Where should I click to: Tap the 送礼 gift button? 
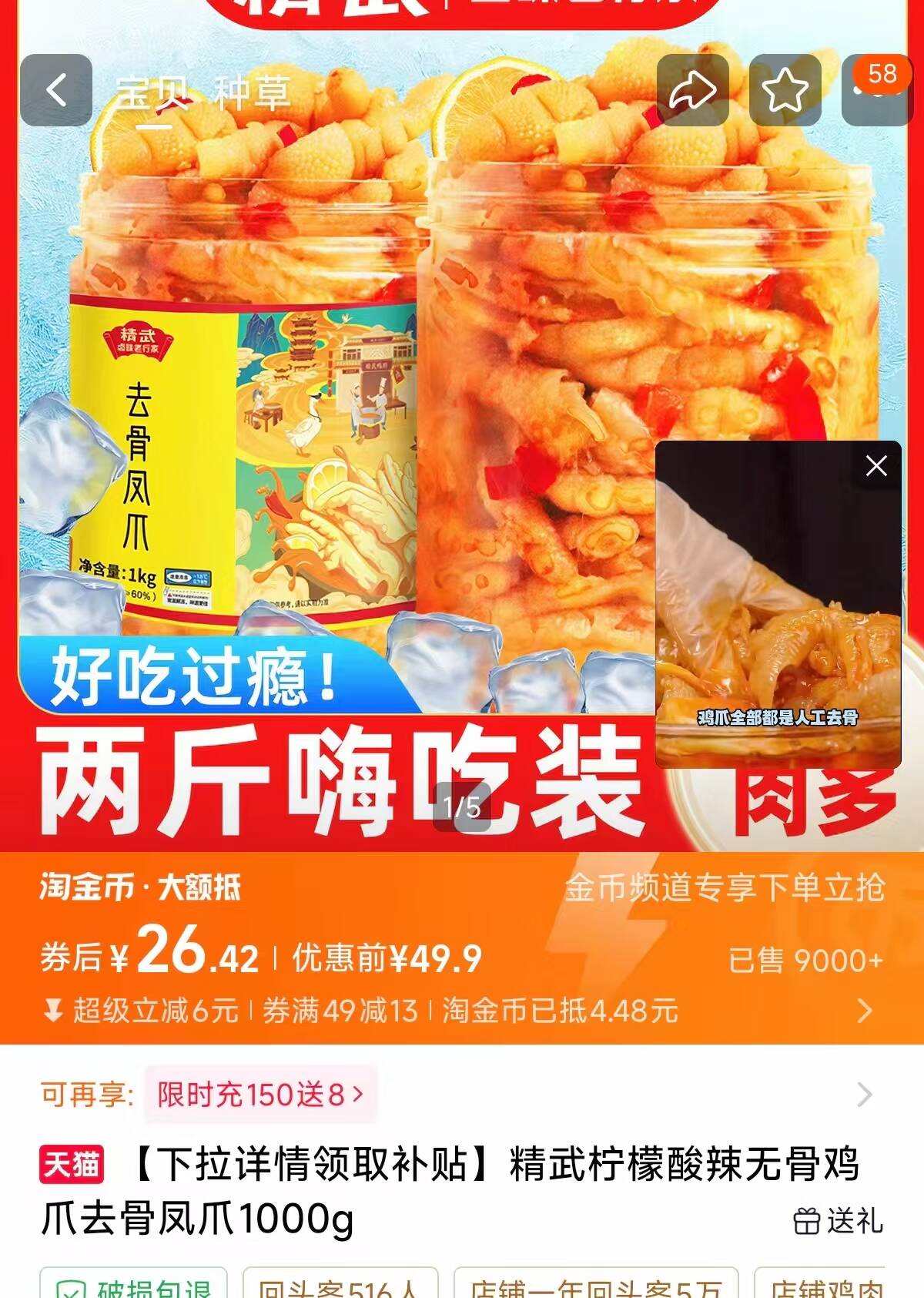[839, 1220]
